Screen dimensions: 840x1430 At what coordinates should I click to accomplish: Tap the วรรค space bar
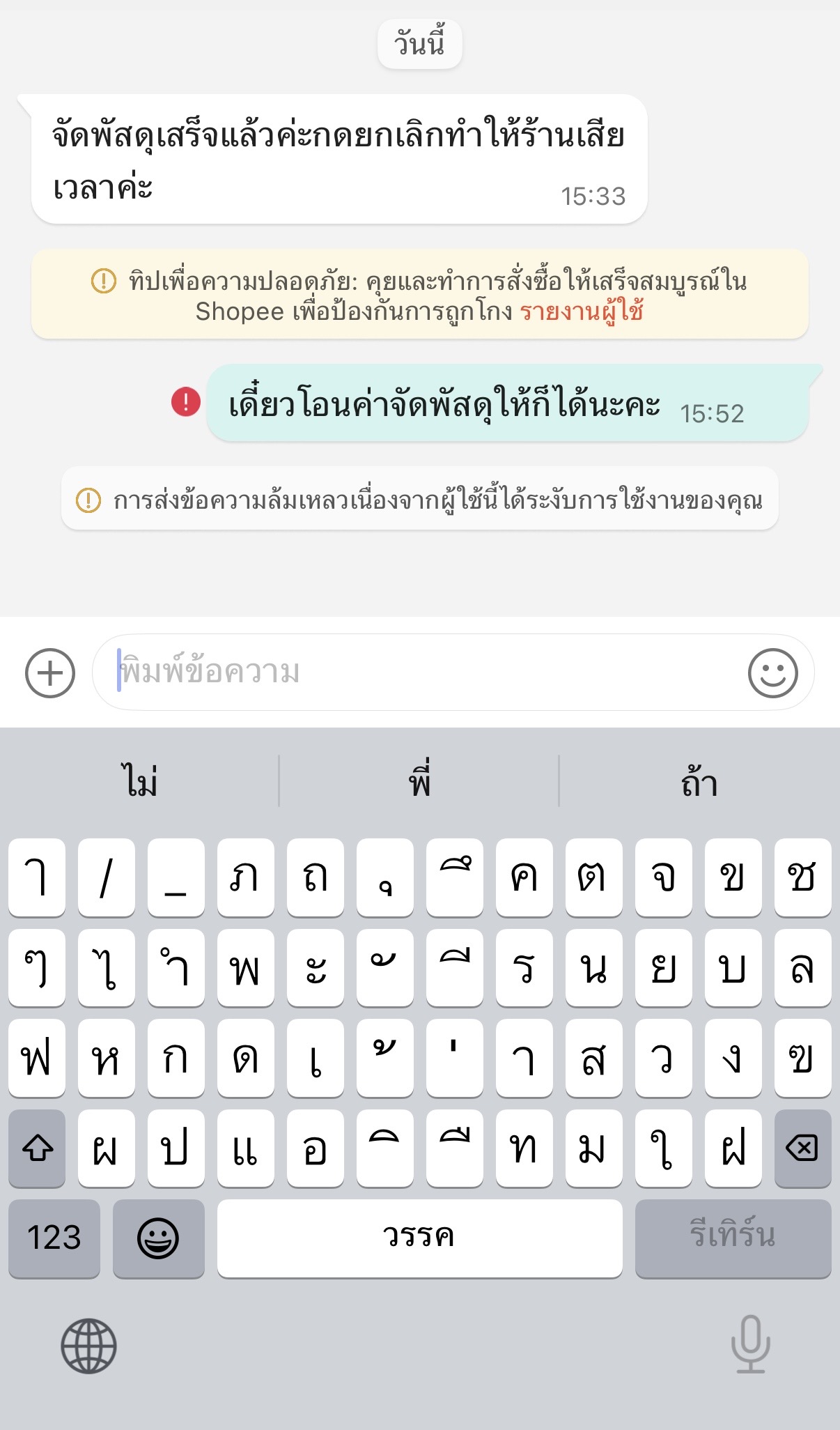point(419,1238)
